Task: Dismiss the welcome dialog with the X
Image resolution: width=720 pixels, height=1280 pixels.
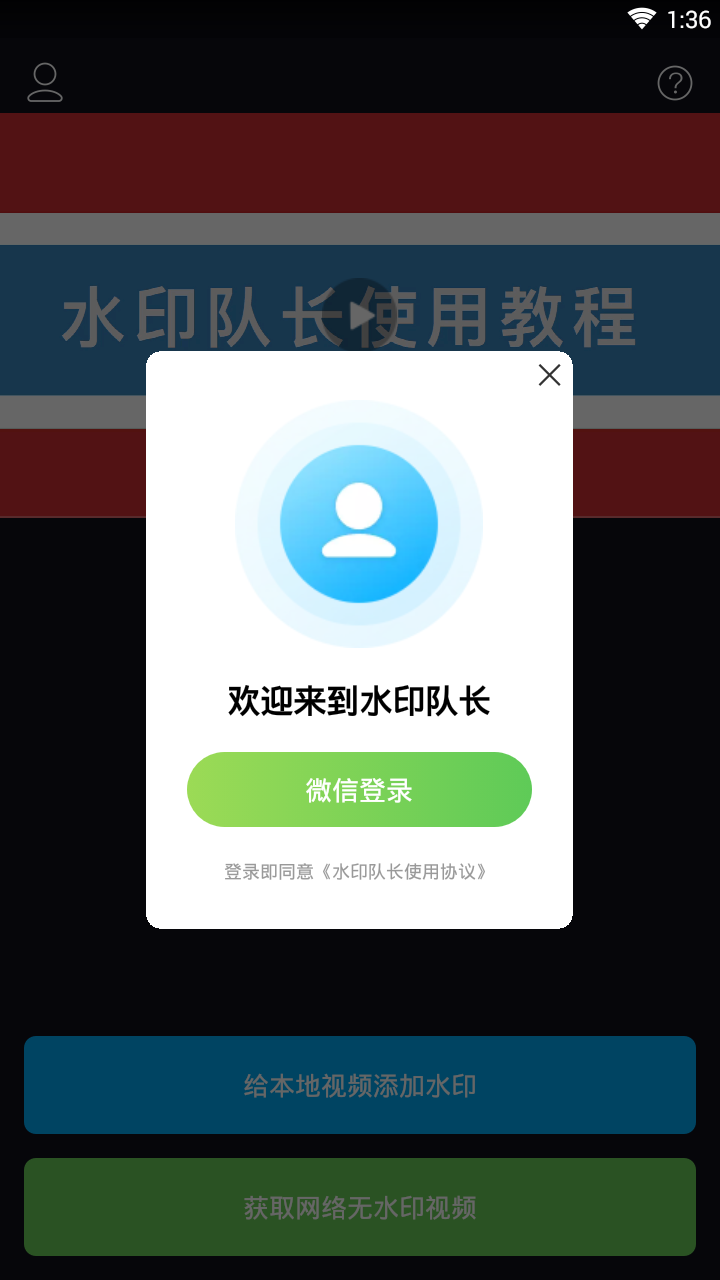Action: [x=549, y=375]
